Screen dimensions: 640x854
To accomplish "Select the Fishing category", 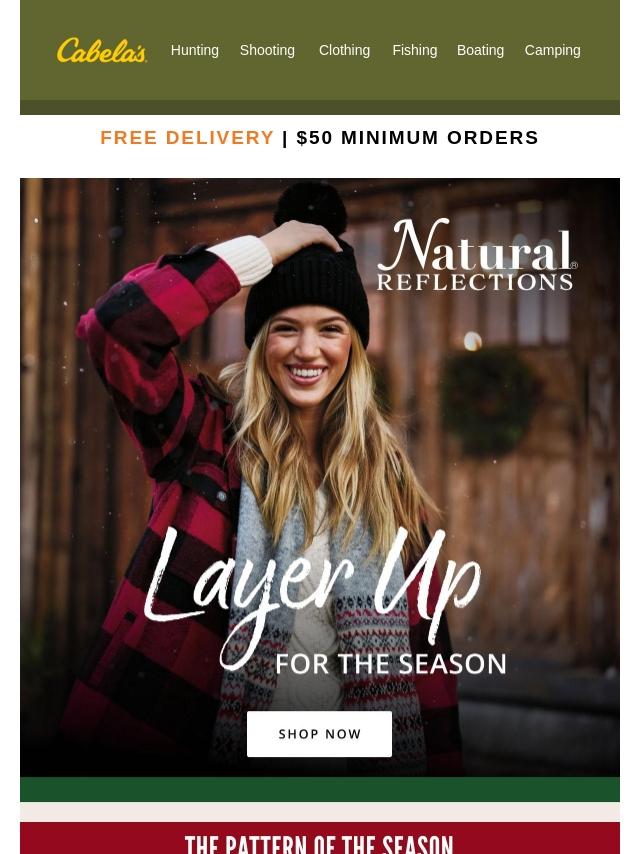I will click(414, 50).
